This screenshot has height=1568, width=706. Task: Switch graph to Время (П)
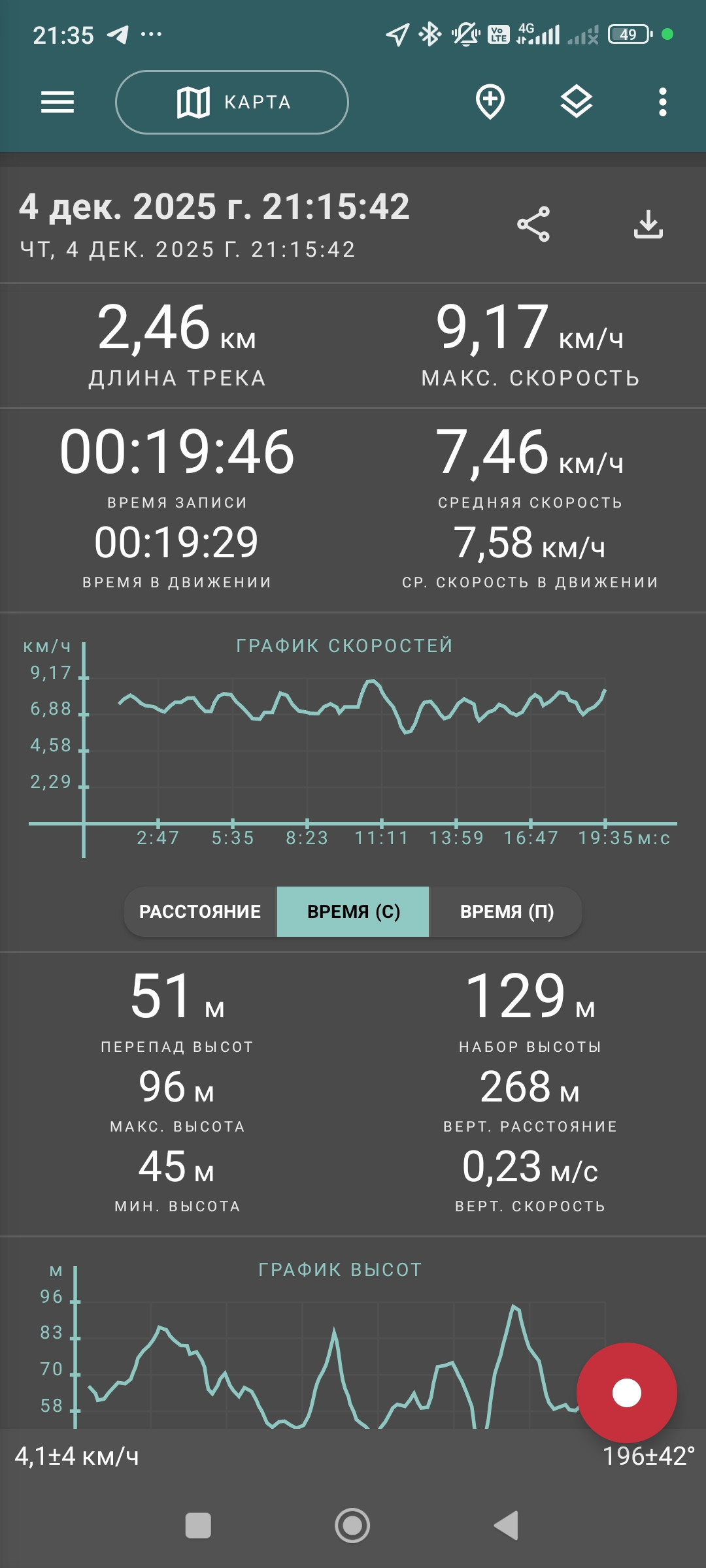pos(507,911)
